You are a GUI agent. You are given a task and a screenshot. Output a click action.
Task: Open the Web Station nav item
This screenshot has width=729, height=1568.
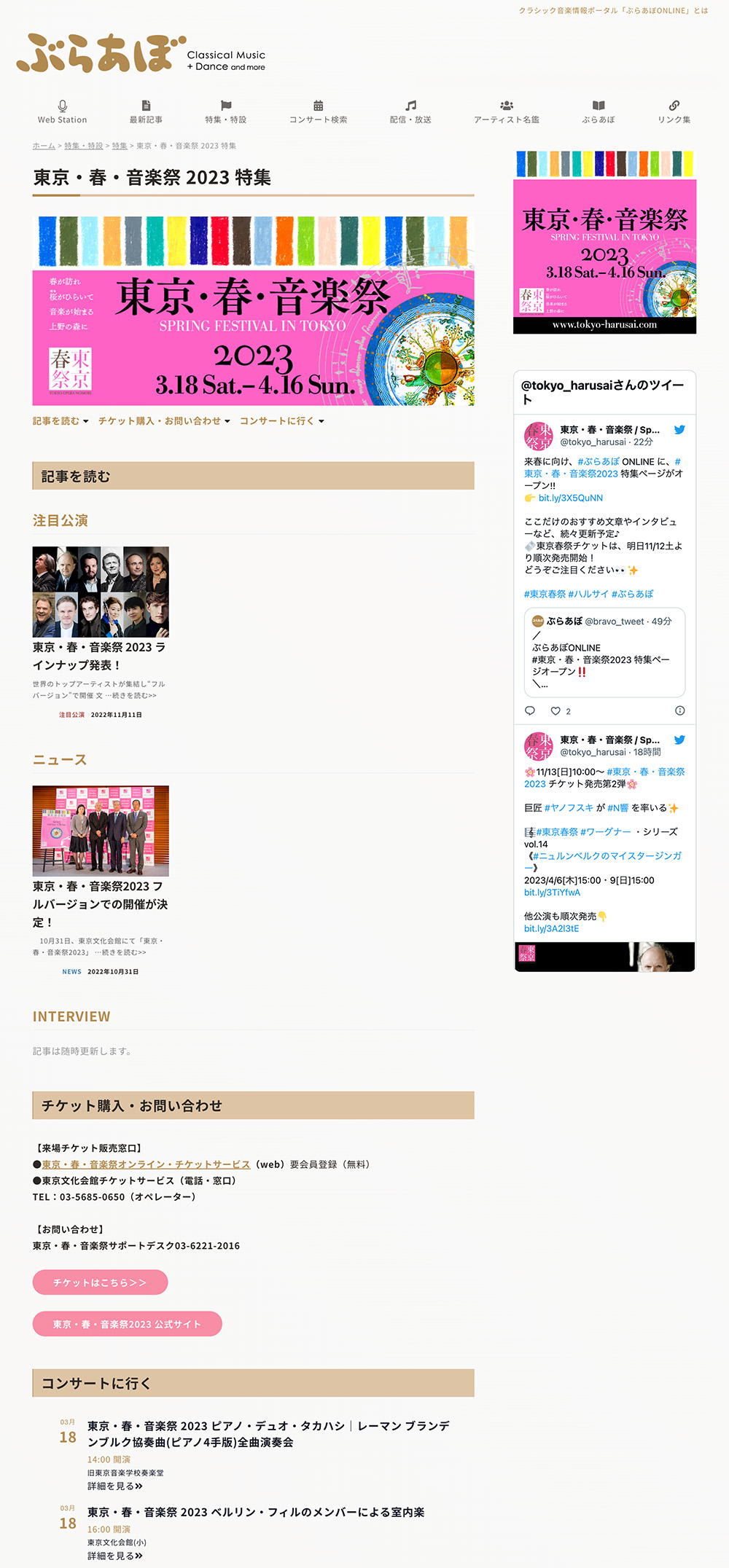[62, 111]
